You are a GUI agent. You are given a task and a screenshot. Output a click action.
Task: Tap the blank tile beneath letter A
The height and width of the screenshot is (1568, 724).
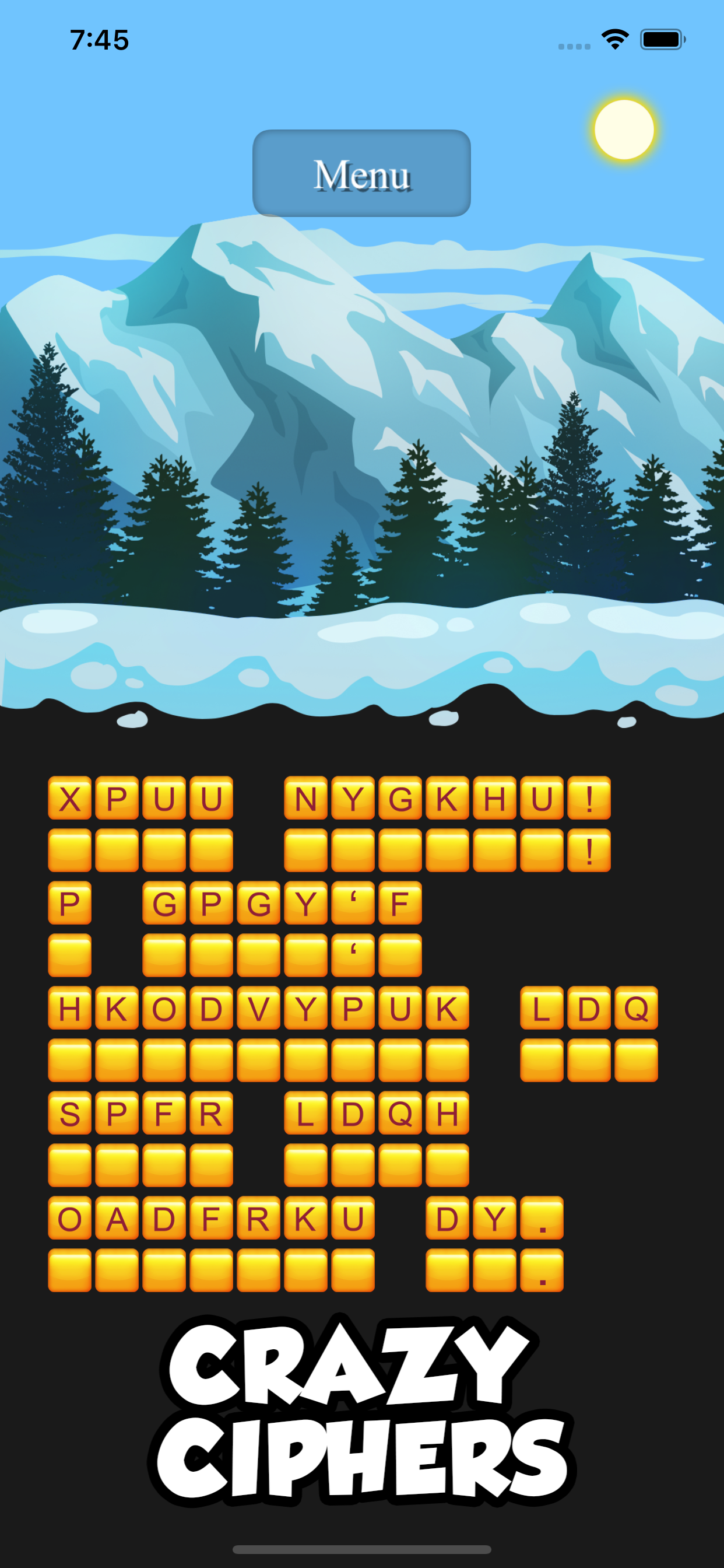click(x=117, y=1270)
